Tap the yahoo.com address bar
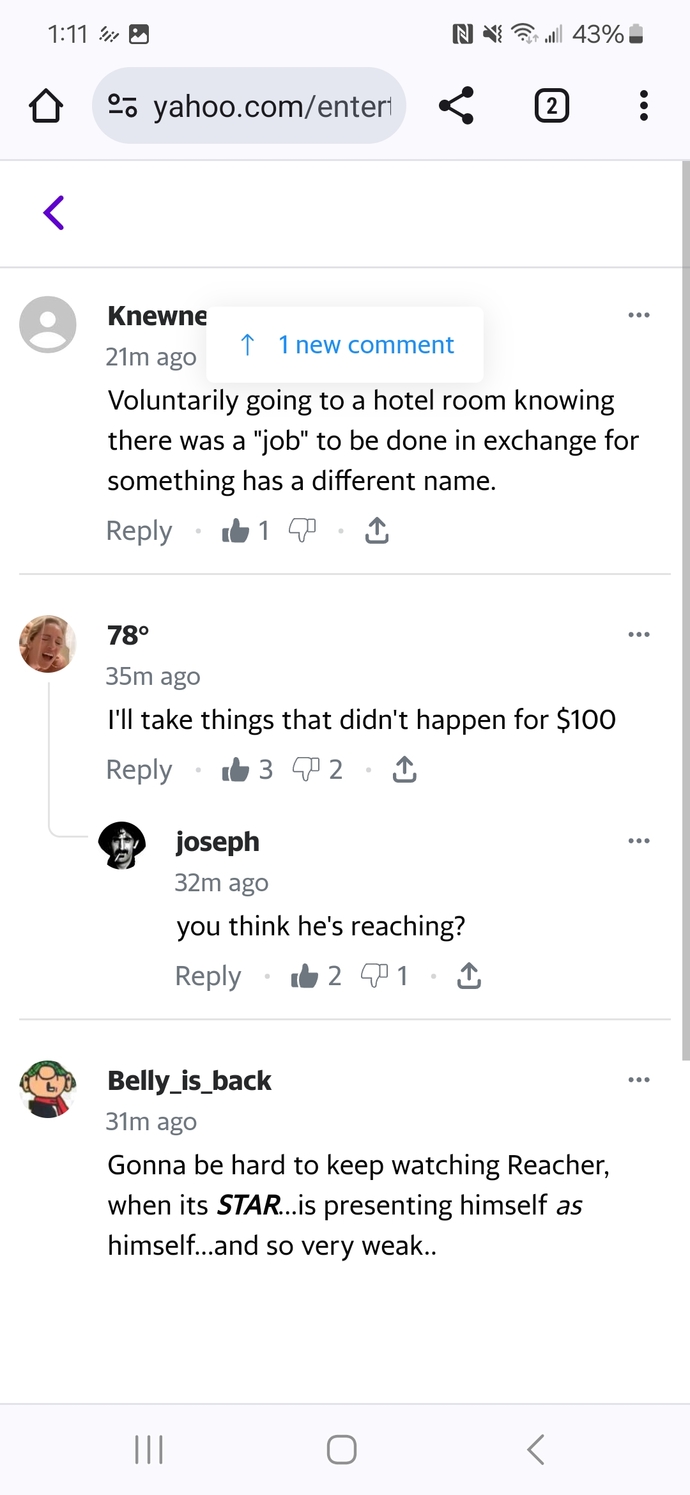Viewport: 690px width, 1495px height. point(249,106)
